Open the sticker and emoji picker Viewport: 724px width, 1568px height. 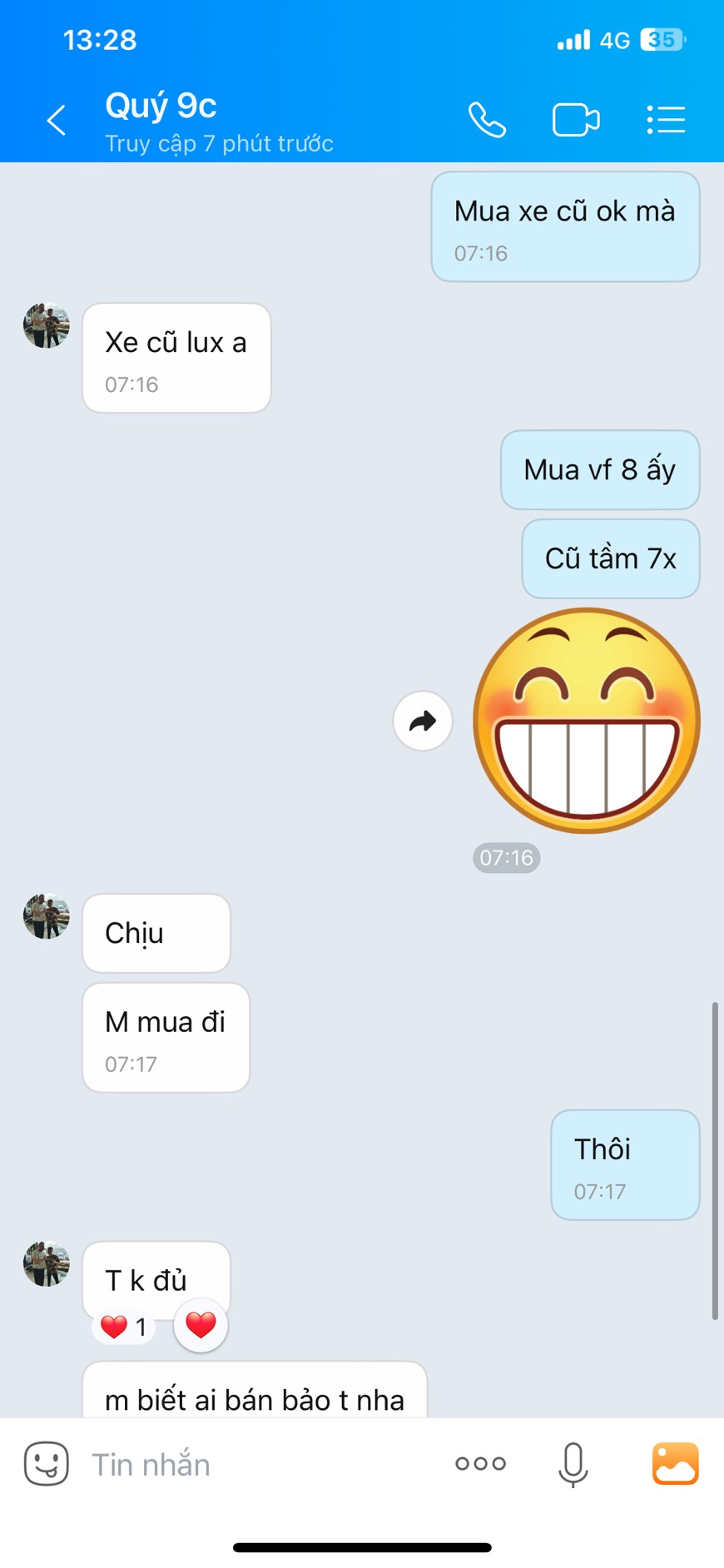(47, 1463)
